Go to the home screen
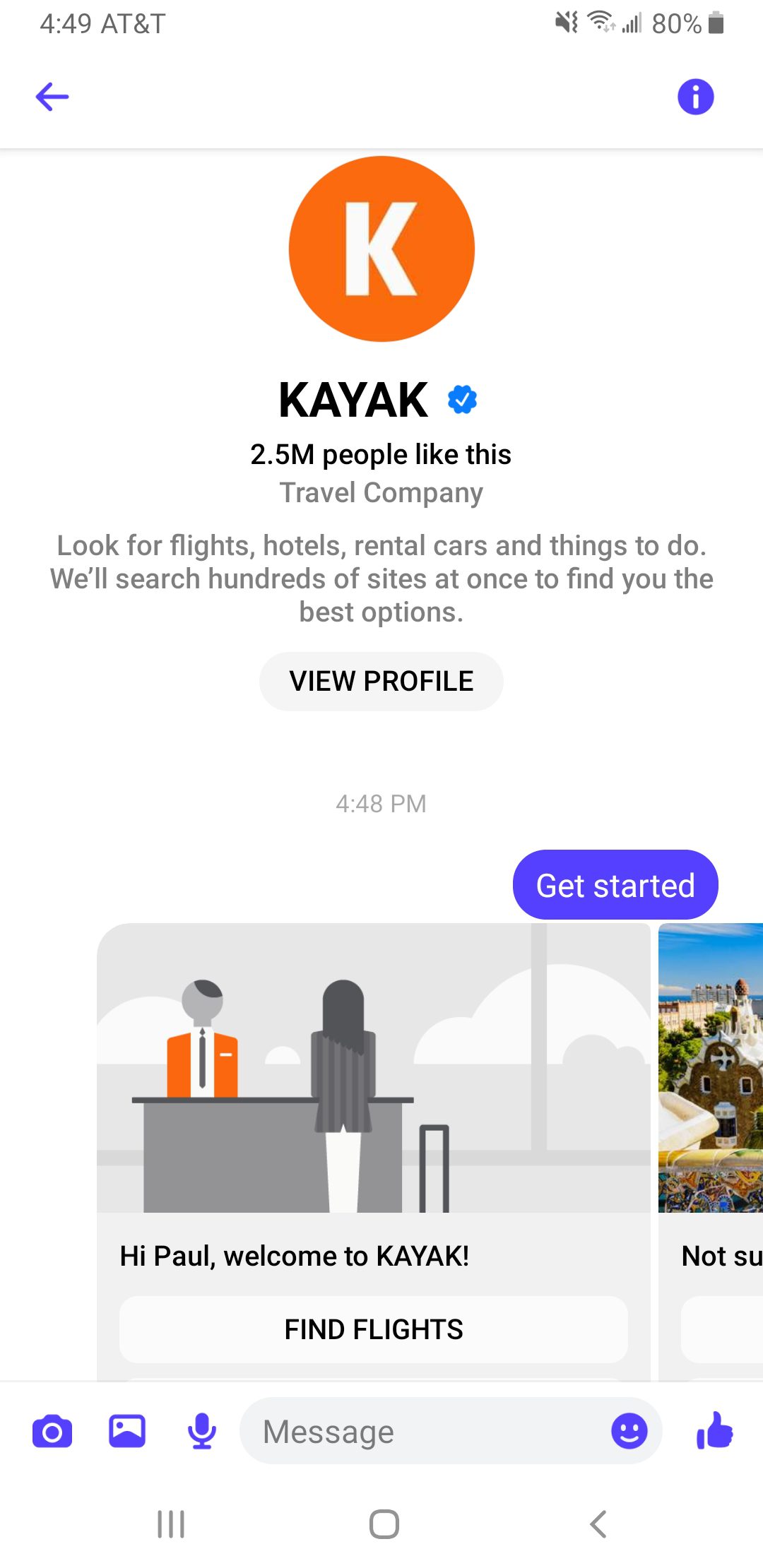The height and width of the screenshot is (1568, 763). tap(384, 1524)
